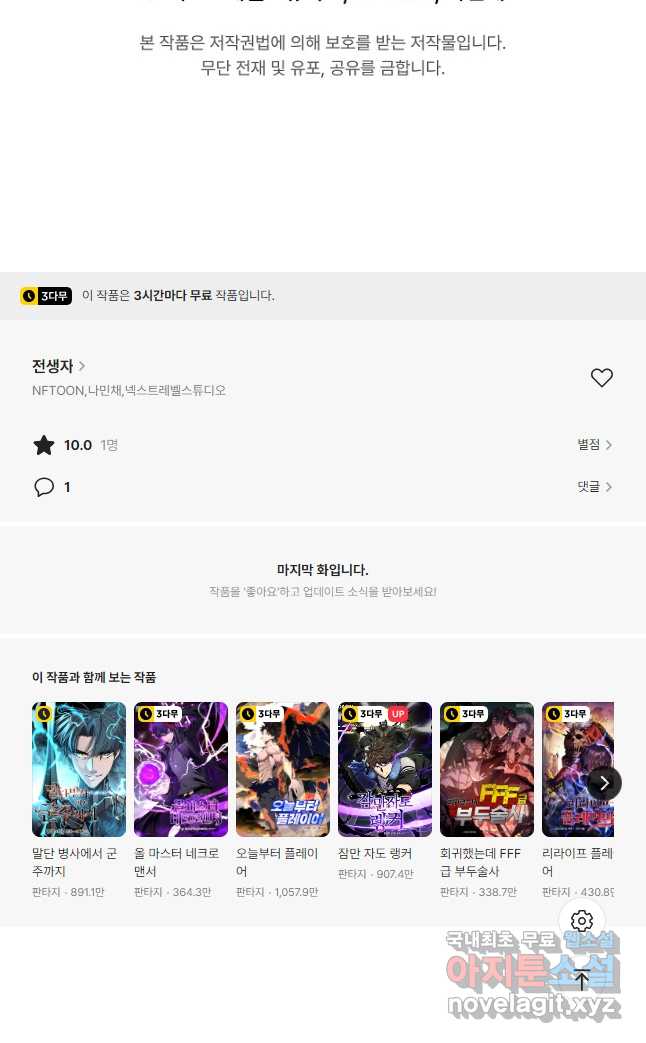Open 올 마스터 네크로맨서 webtoon

pos(181,769)
